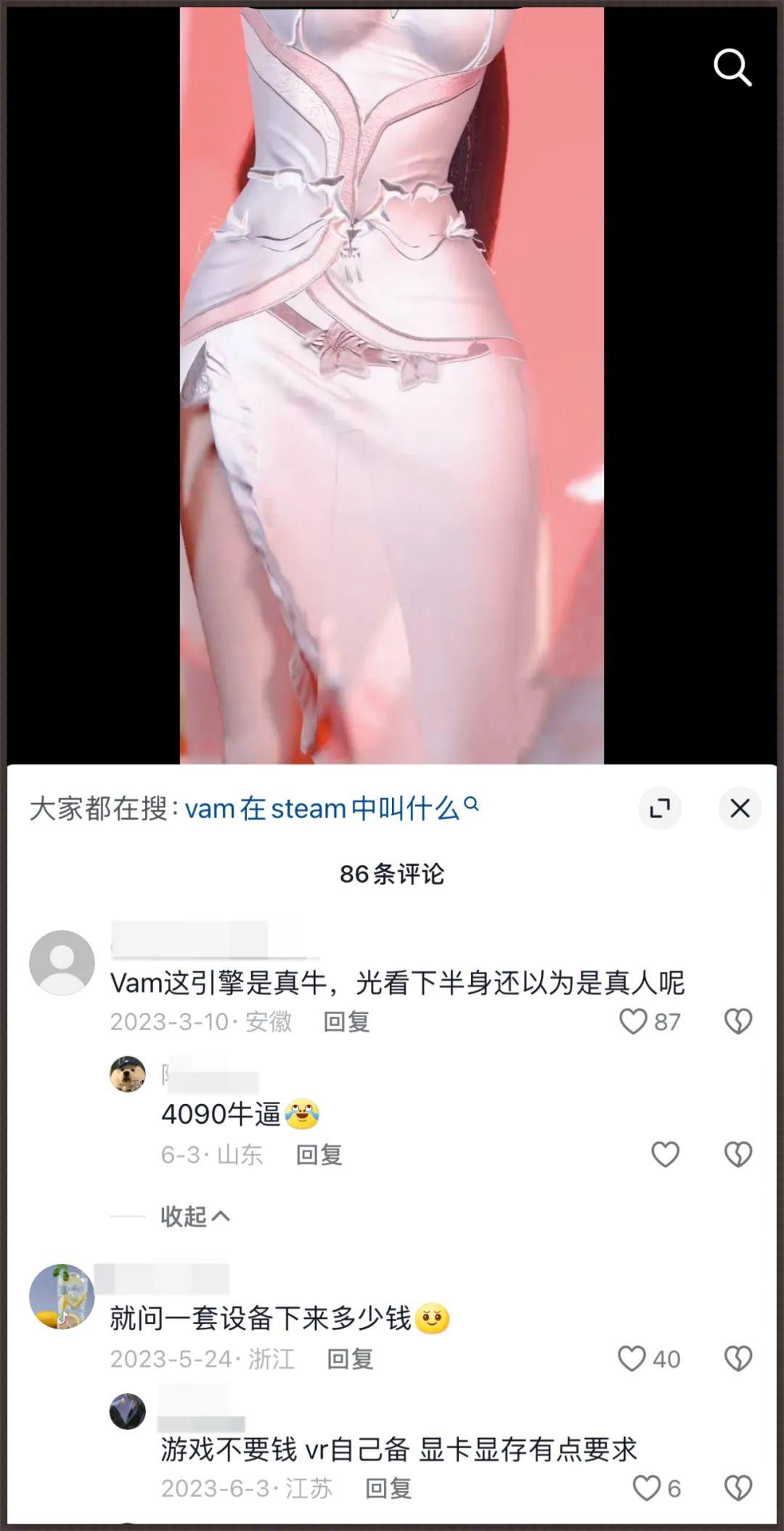The height and width of the screenshot is (1531, 784).
Task: Reply to the 4090牛逼 comment
Action: coord(319,1154)
